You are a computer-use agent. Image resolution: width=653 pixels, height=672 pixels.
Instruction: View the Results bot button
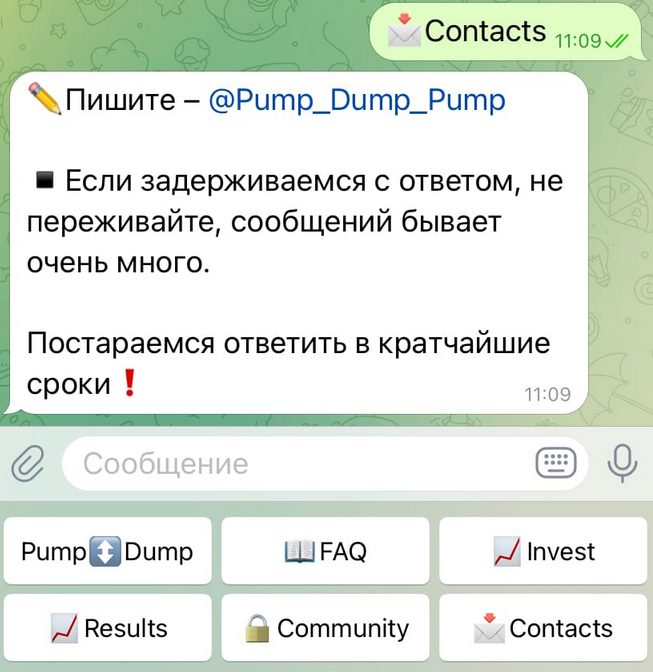click(x=108, y=628)
